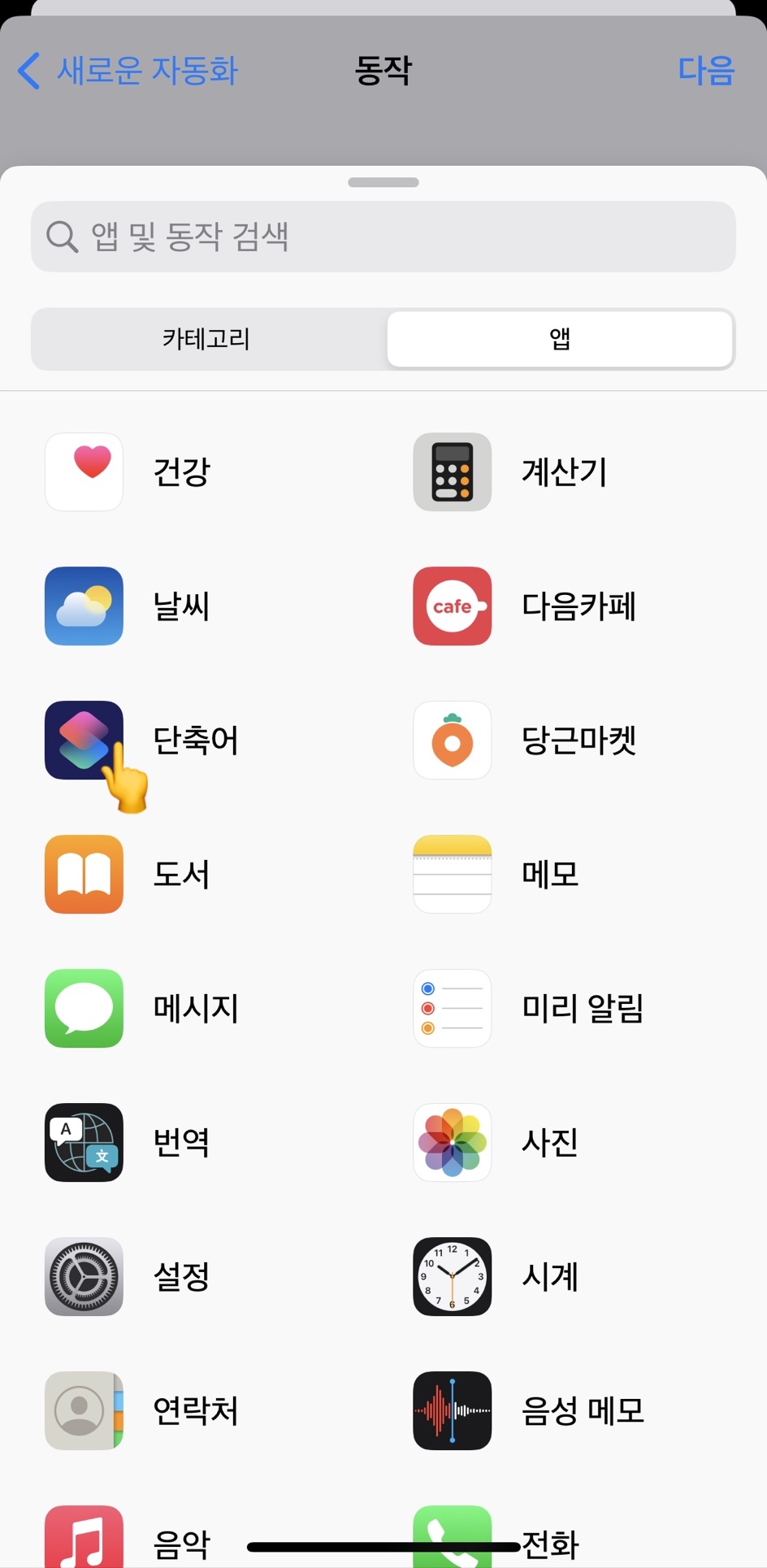767x1568 pixels.
Task: Go back to 새로운 자동화
Action: [128, 71]
